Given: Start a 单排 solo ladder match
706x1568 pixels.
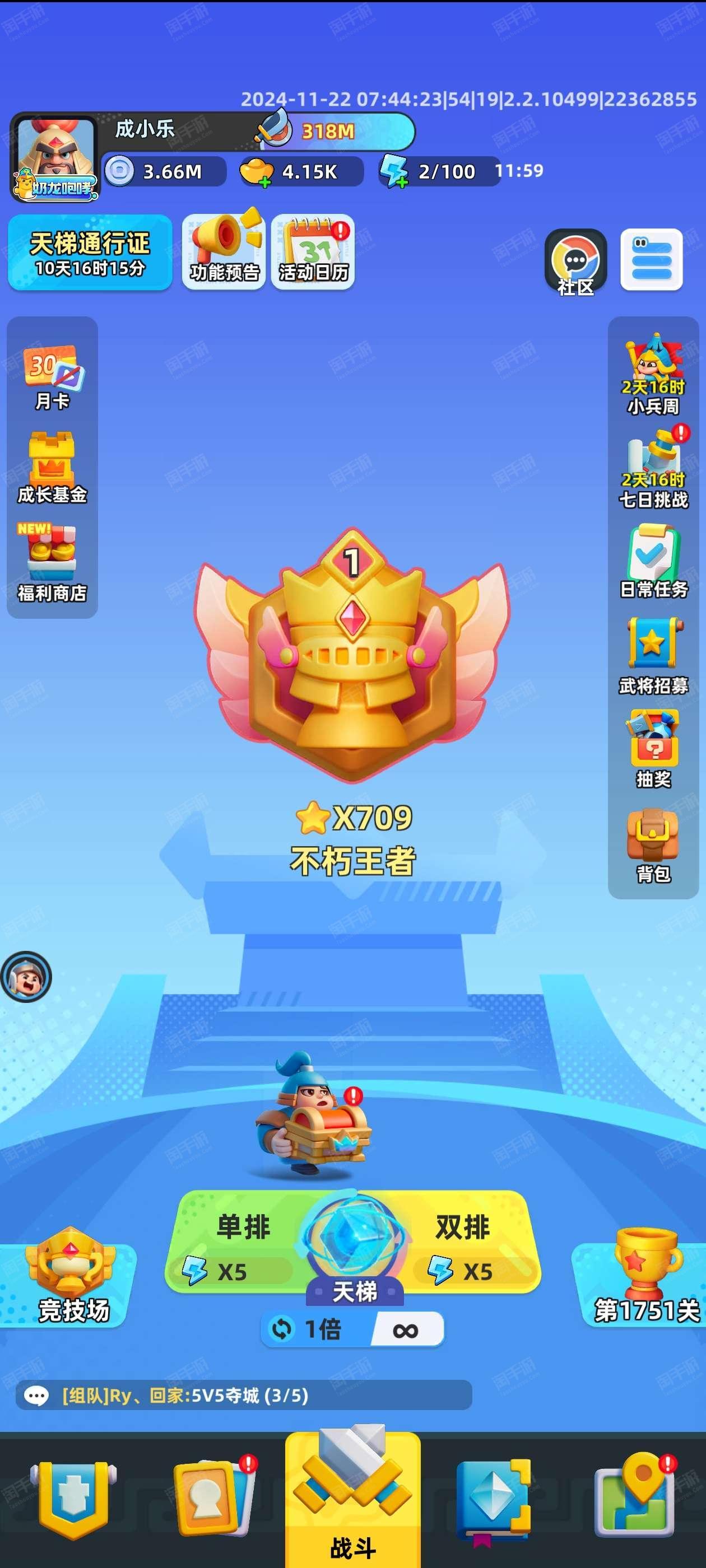Looking at the screenshot, I should [x=238, y=1247].
